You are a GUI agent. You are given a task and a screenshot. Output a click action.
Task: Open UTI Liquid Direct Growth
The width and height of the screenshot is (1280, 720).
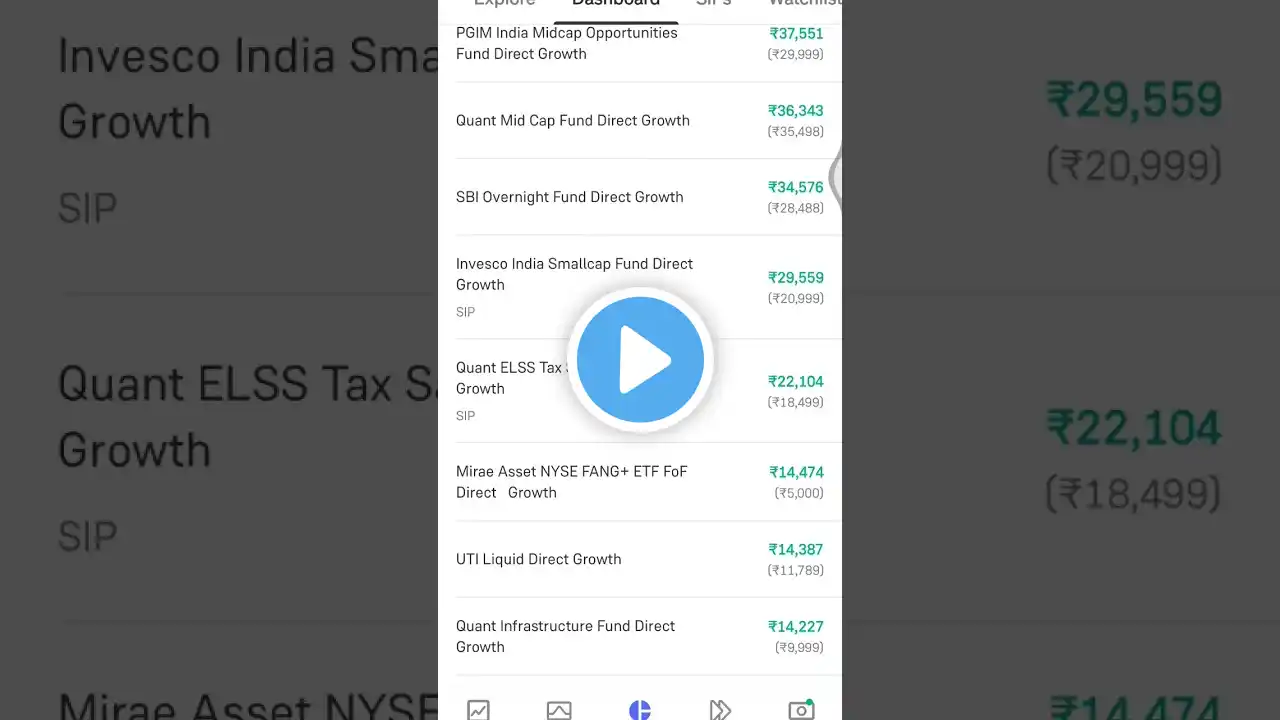[x=538, y=559]
